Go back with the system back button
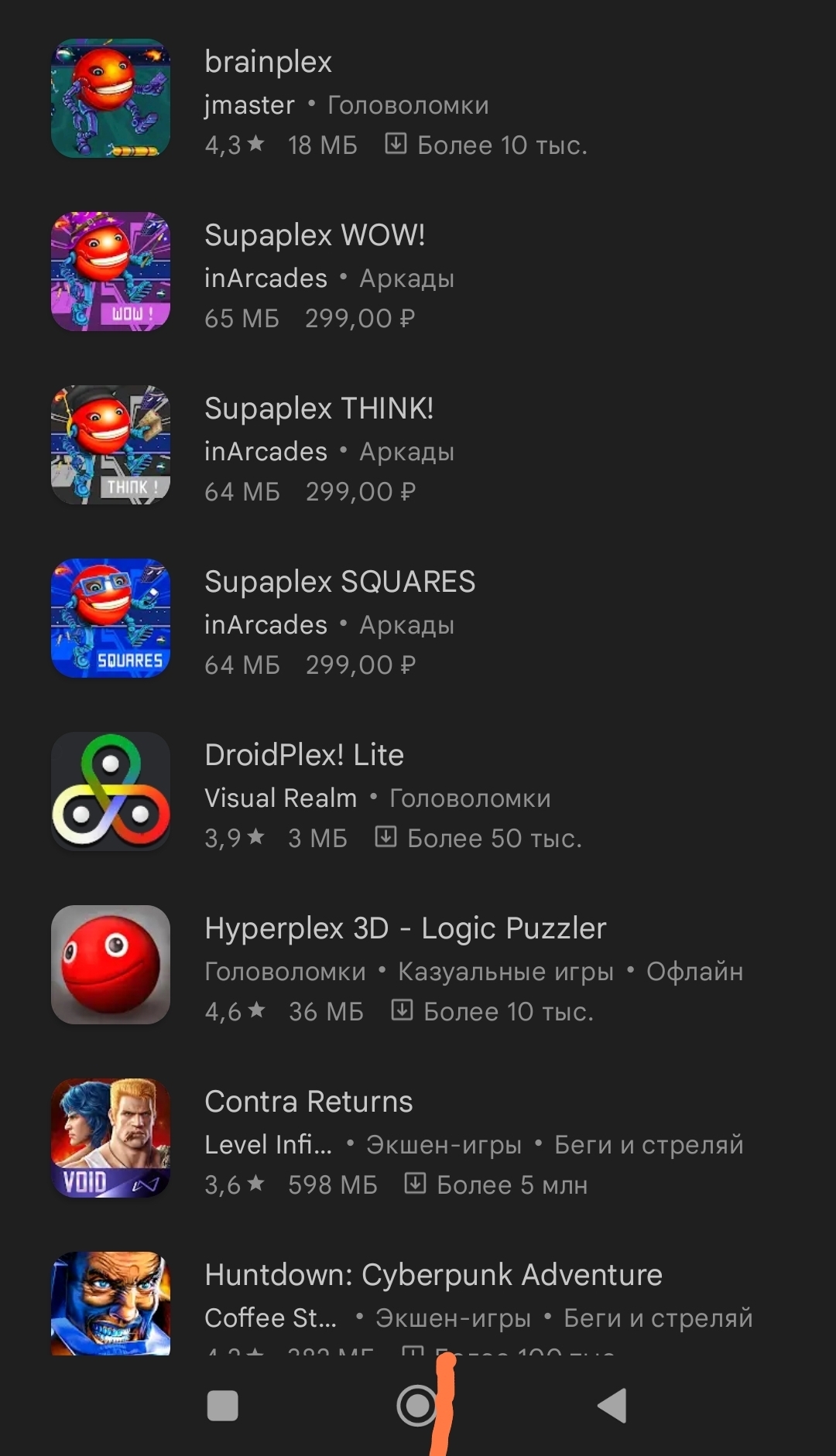Screen dimensions: 836x1456 pyautogui.click(x=612, y=1406)
